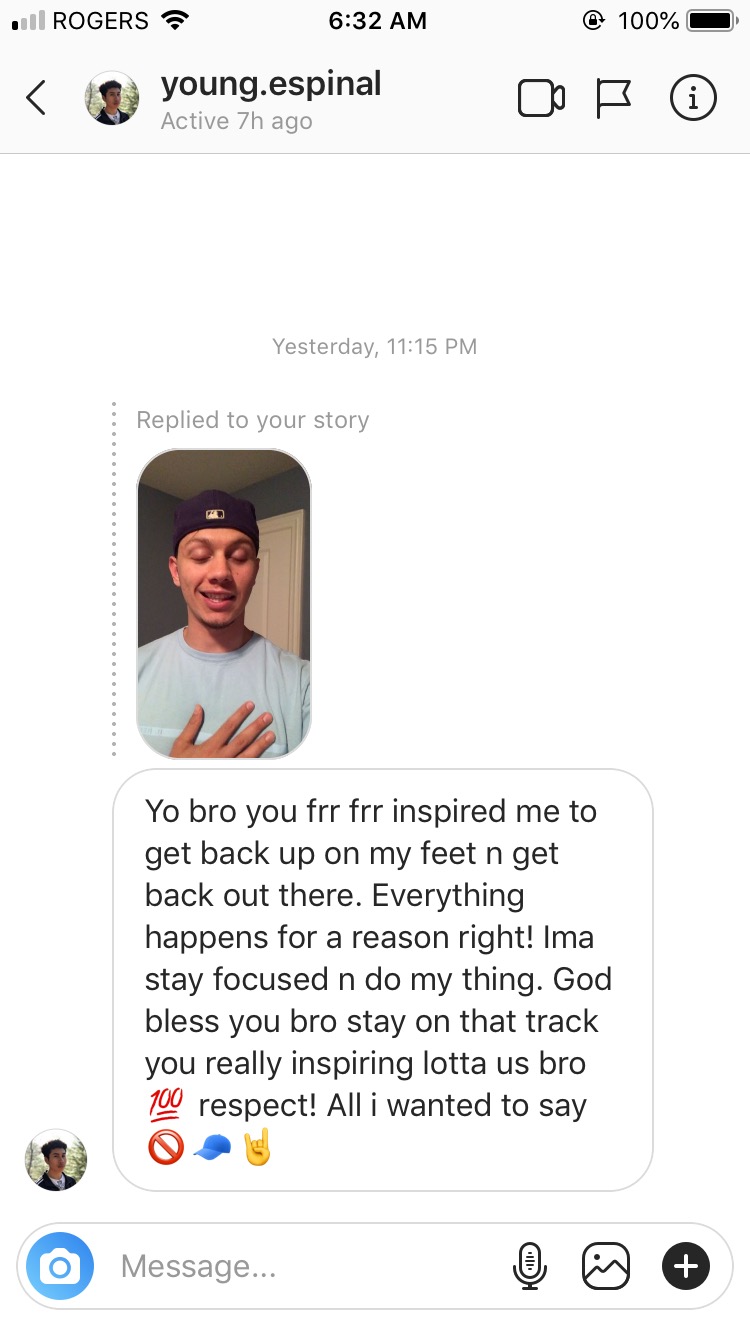Open more options with the plus button

[686, 1267]
